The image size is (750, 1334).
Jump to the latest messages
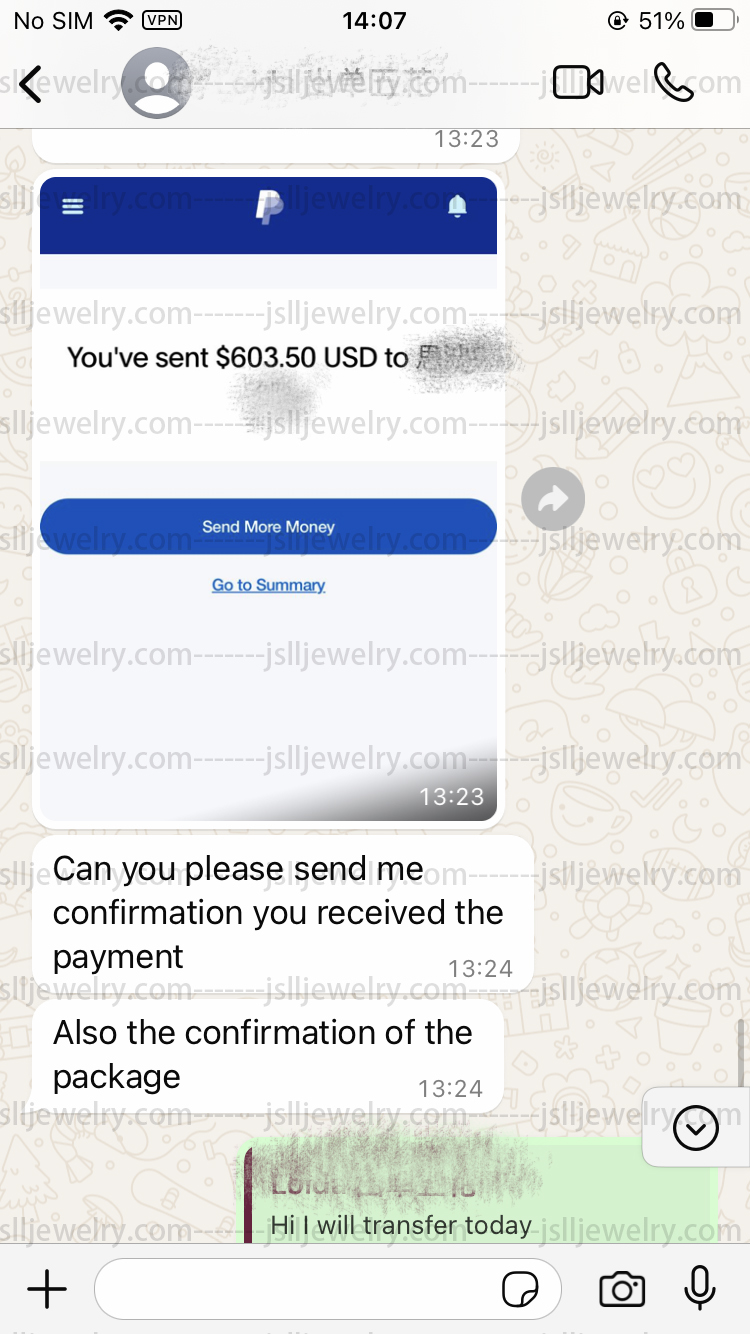tap(696, 1129)
